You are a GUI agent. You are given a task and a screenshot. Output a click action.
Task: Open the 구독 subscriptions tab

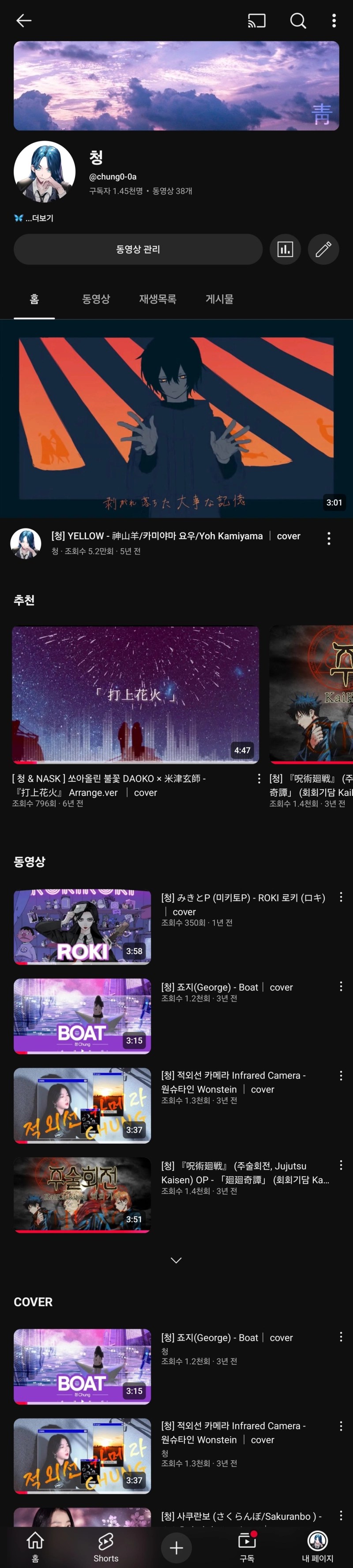click(x=247, y=1546)
